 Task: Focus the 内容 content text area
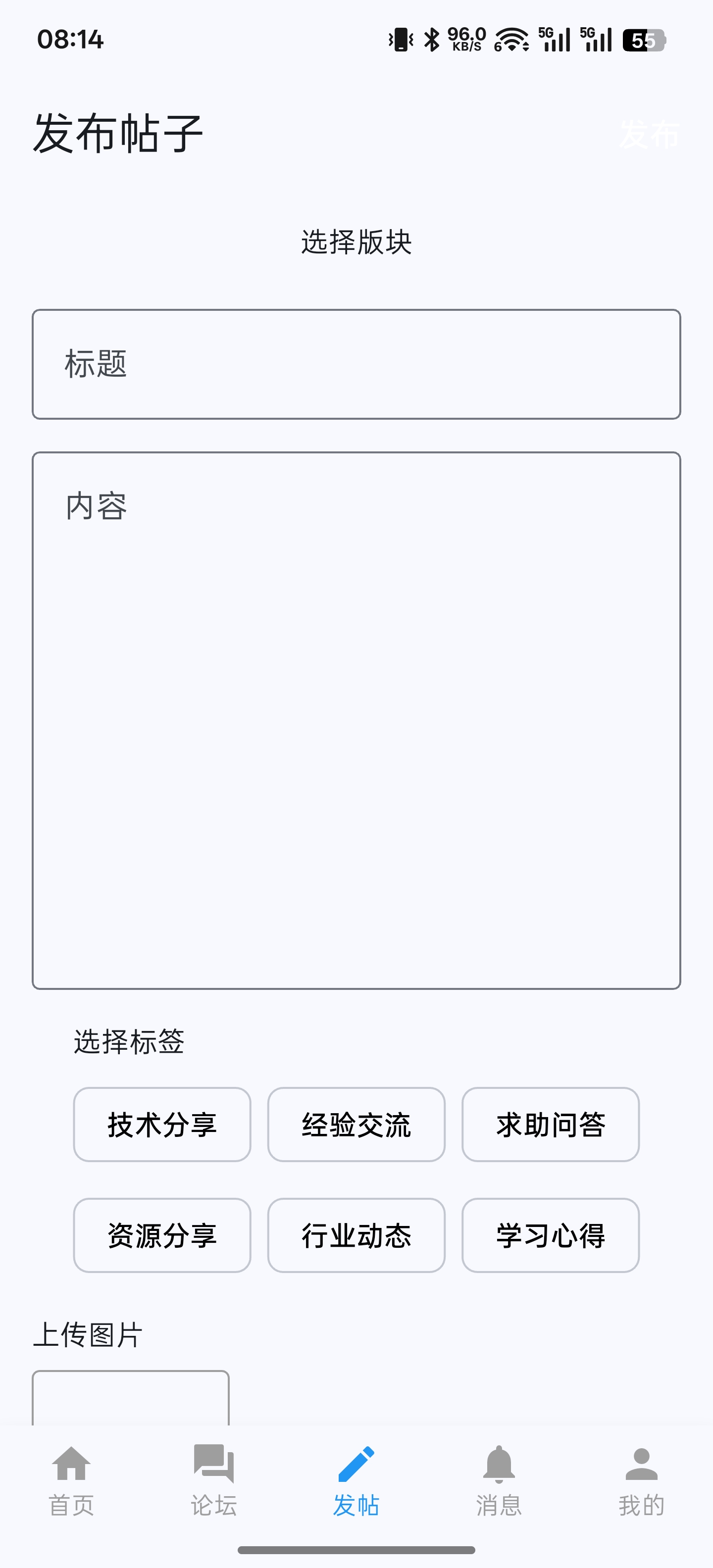(x=356, y=720)
